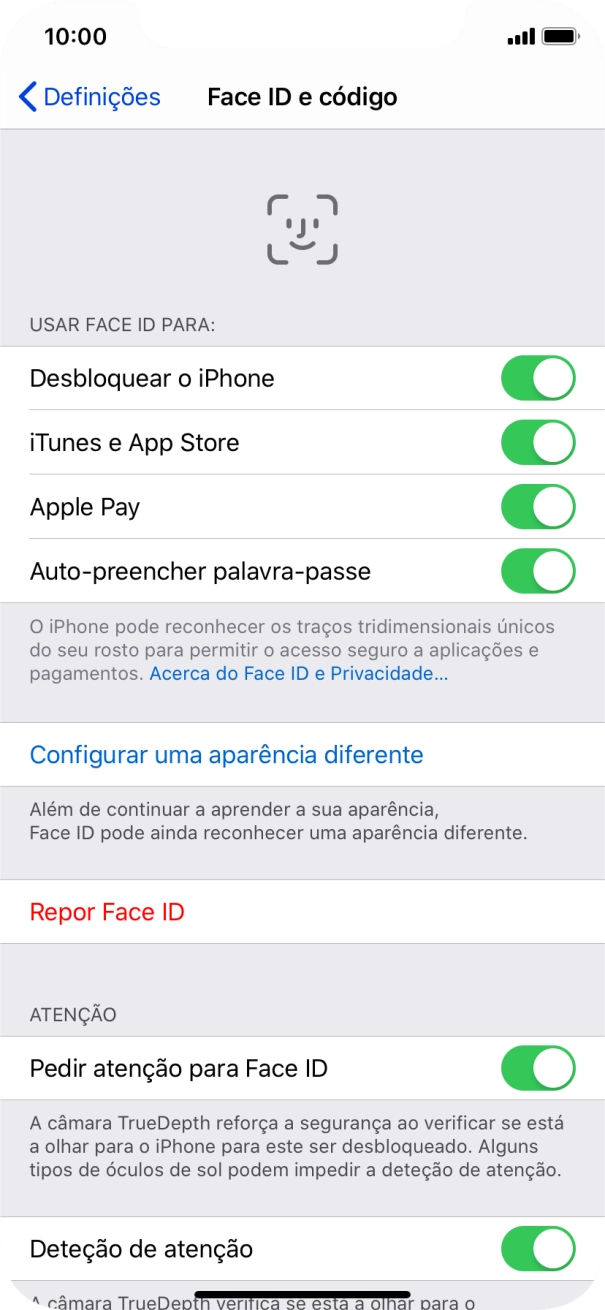This screenshot has height=1310, width=605.
Task: Select Configurar uma aparência diferente
Action: (x=227, y=755)
